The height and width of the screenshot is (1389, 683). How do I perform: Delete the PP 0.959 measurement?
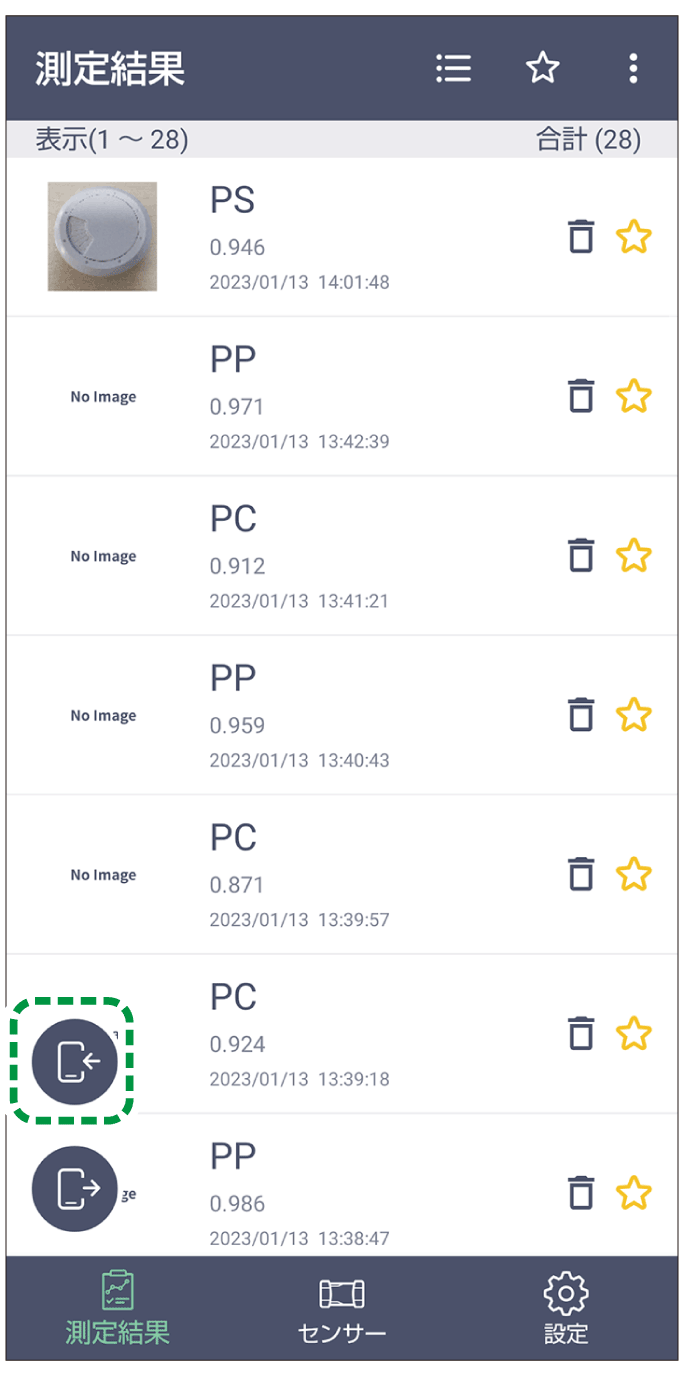[581, 715]
